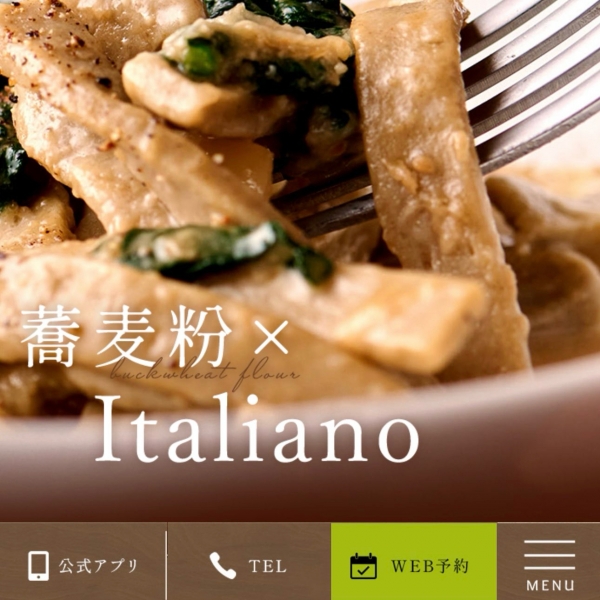Tap the TEL phone call button
Image resolution: width=600 pixels, height=600 pixels.
coord(248,565)
